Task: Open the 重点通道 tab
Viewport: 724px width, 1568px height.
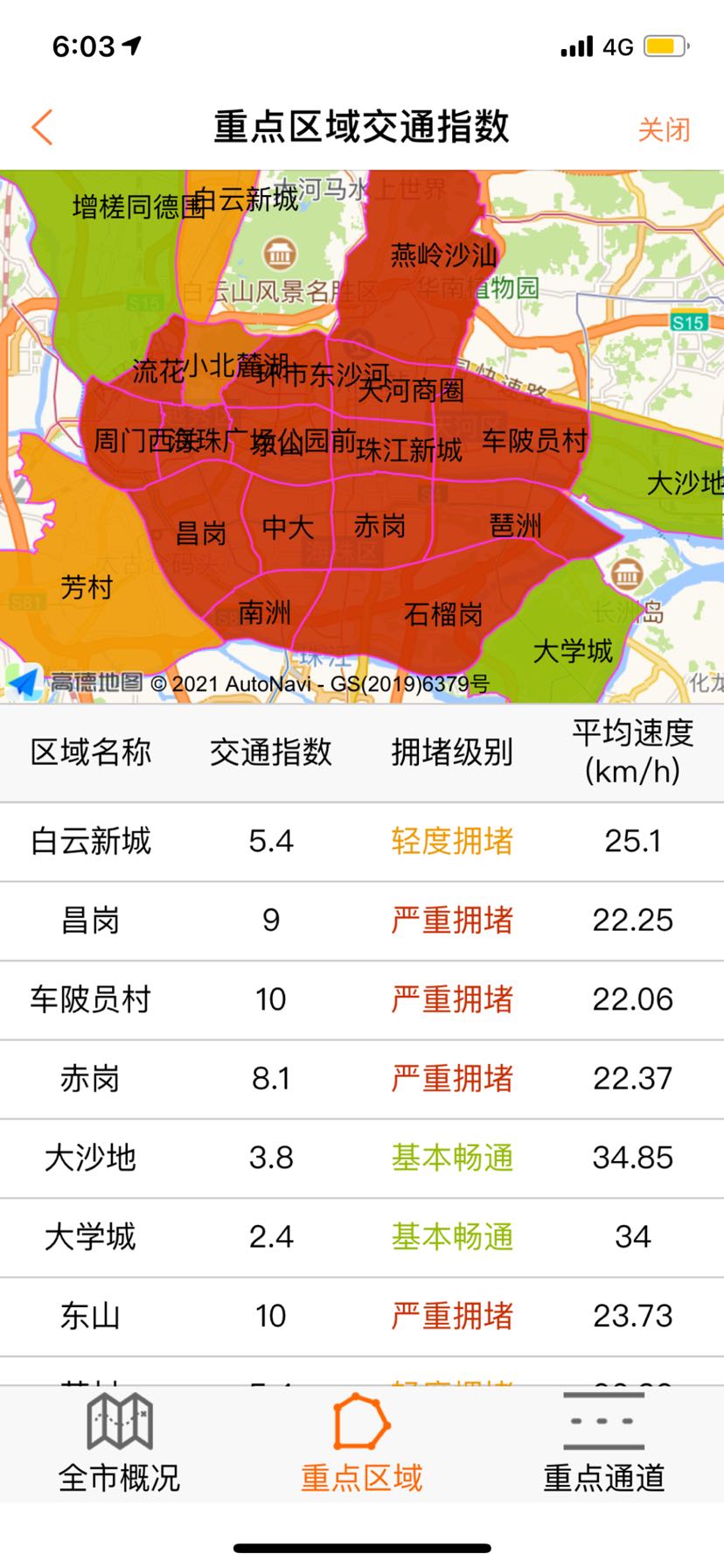Action: click(x=603, y=1445)
